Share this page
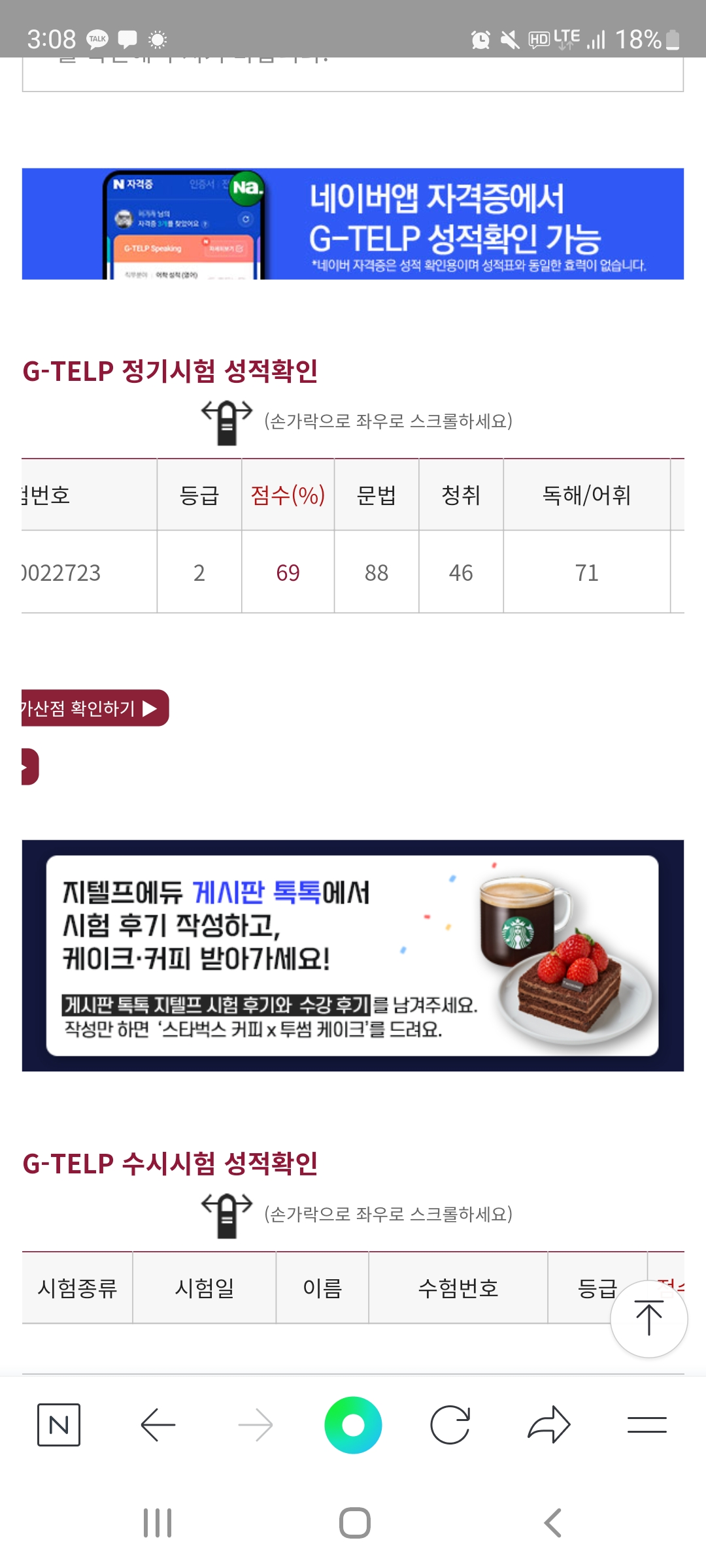The height and width of the screenshot is (1568, 706). 549,1425
